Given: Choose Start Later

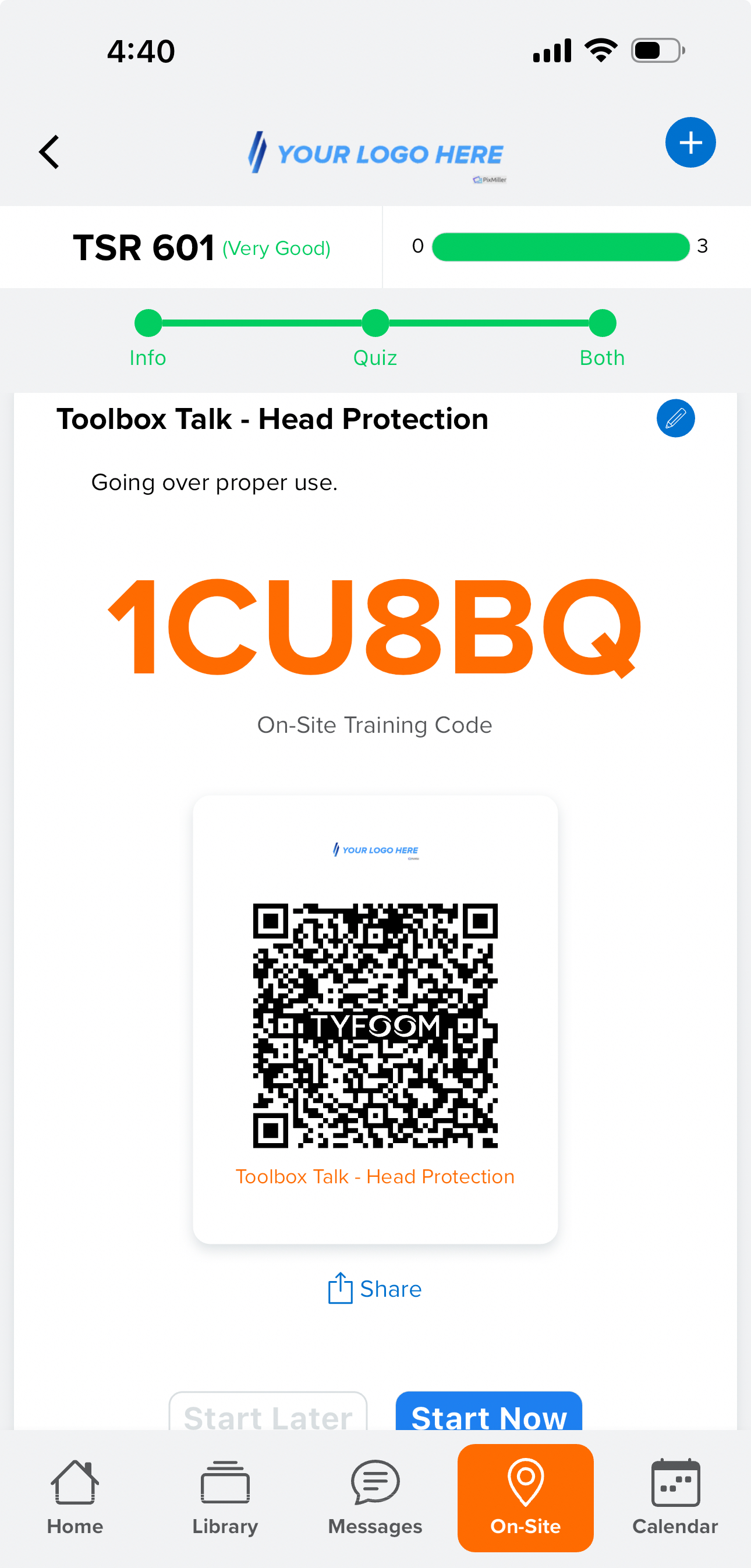Looking at the screenshot, I should point(268,1413).
